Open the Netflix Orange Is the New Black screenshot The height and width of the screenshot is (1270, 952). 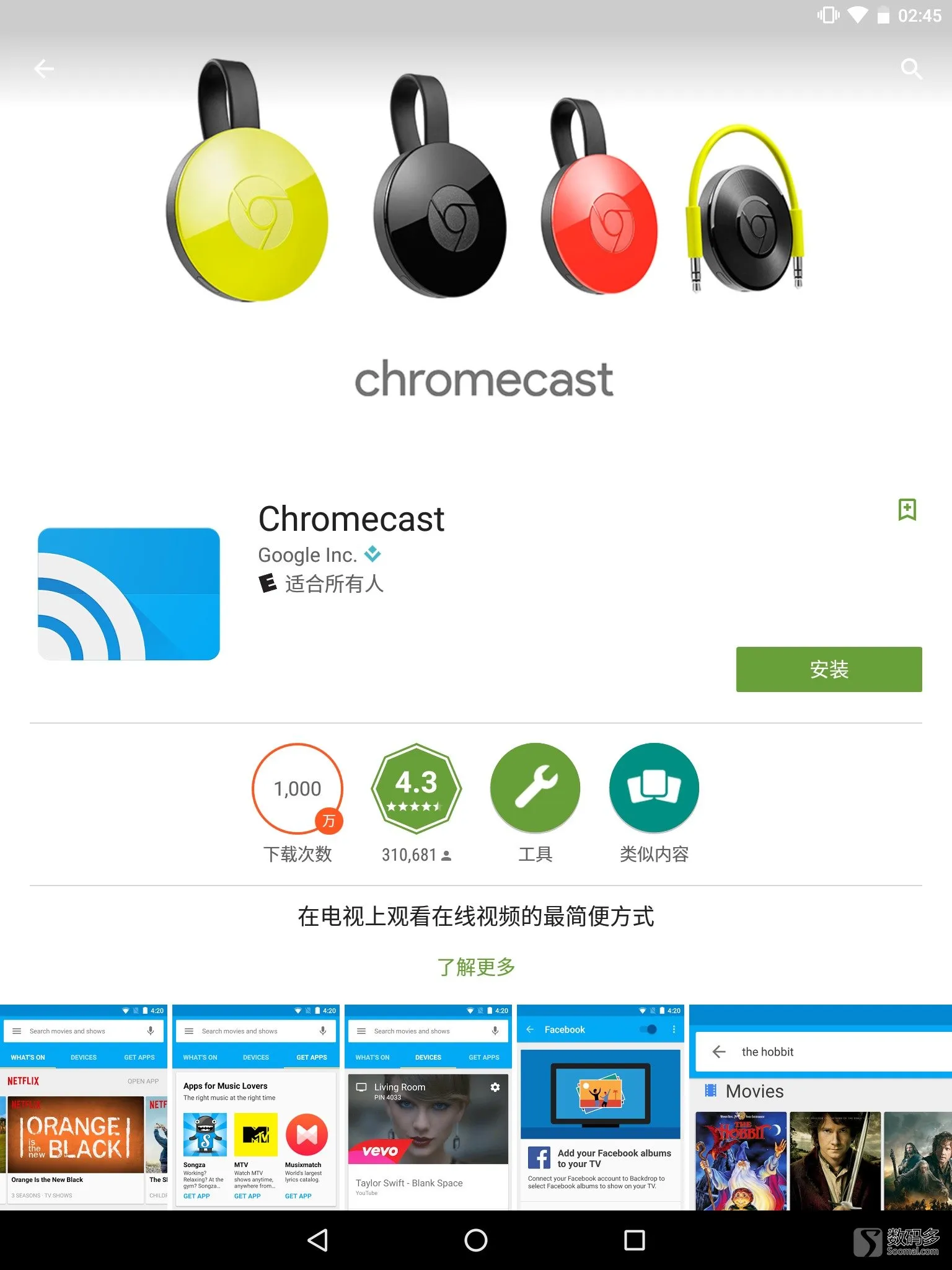tap(84, 1107)
